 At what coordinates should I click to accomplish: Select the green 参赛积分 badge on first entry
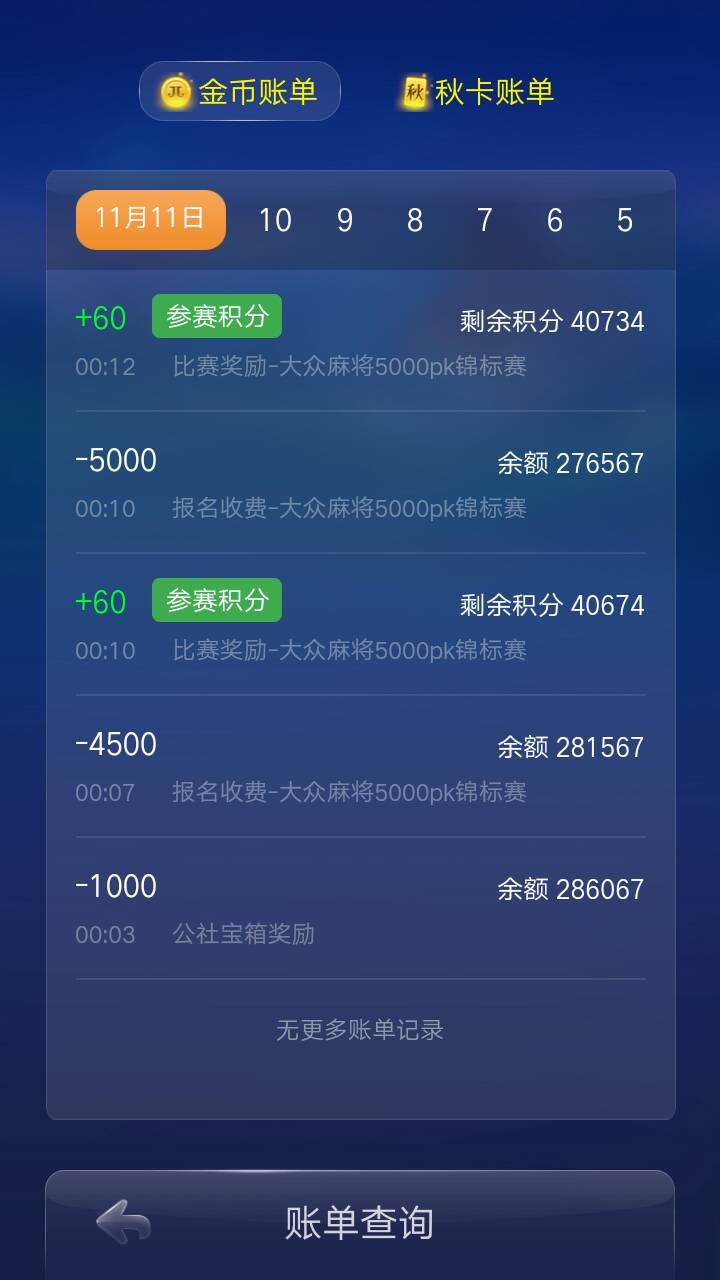[x=216, y=315]
